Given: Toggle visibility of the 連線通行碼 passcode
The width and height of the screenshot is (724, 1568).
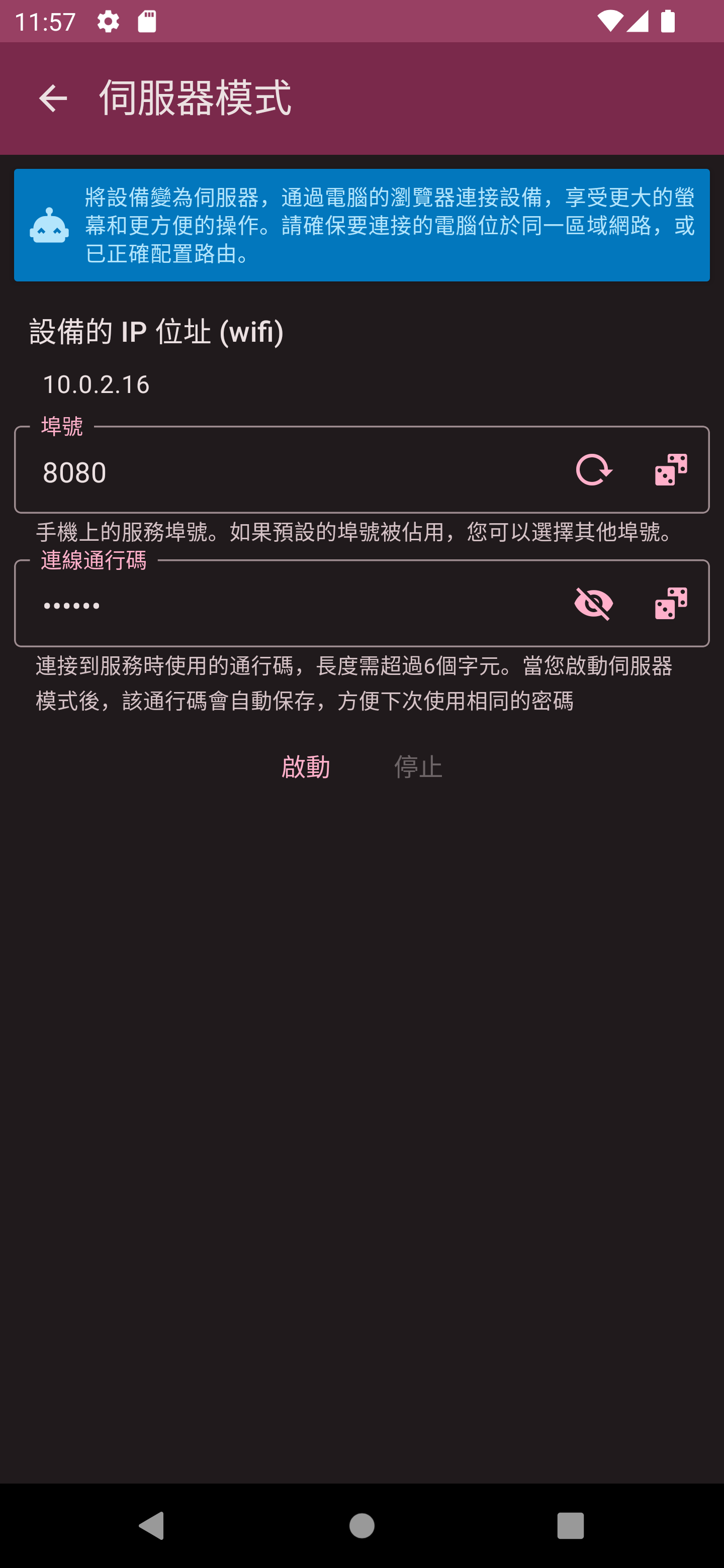Looking at the screenshot, I should 593,604.
